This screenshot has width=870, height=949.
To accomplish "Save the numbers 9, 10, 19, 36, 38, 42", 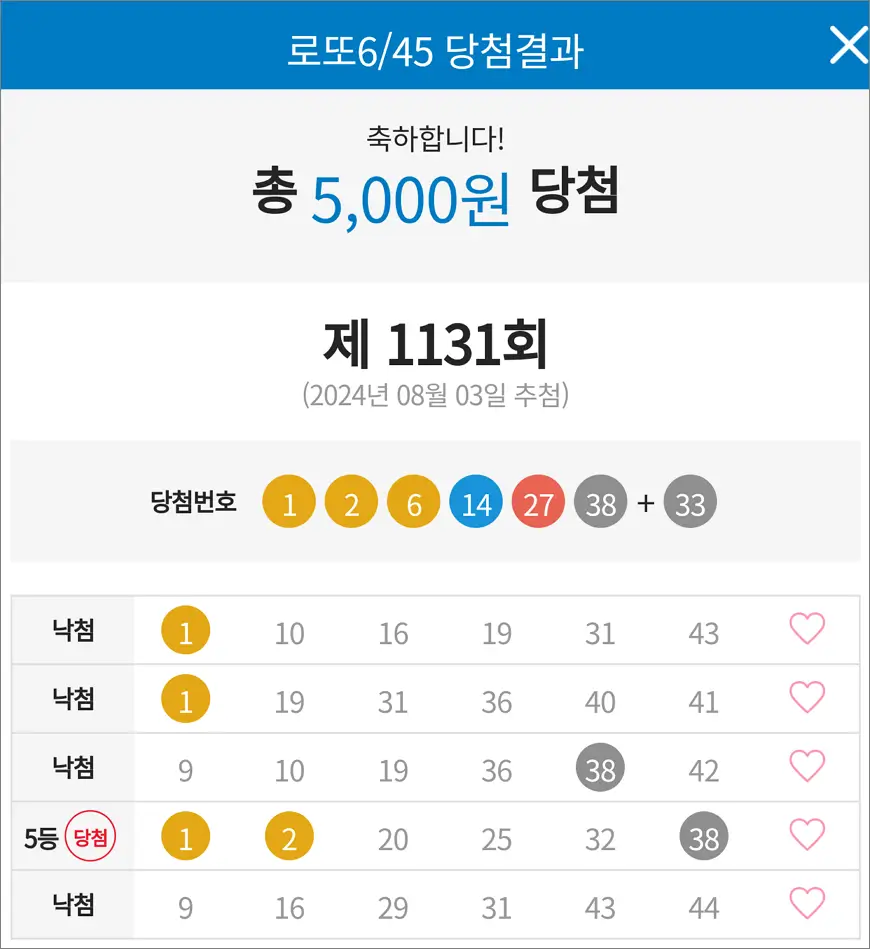I will 807,766.
